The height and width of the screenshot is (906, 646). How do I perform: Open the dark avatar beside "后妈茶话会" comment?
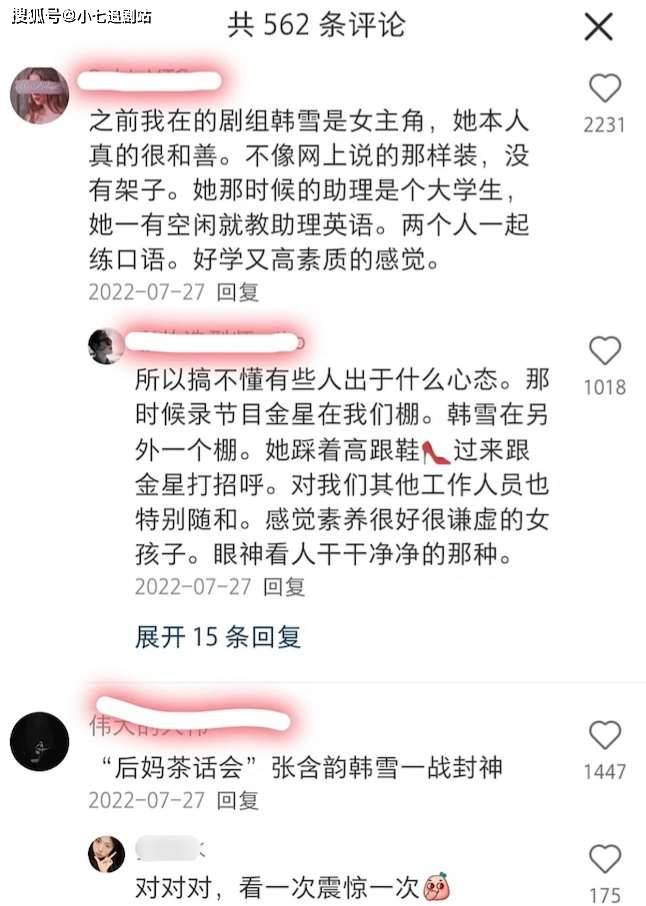click(x=39, y=742)
